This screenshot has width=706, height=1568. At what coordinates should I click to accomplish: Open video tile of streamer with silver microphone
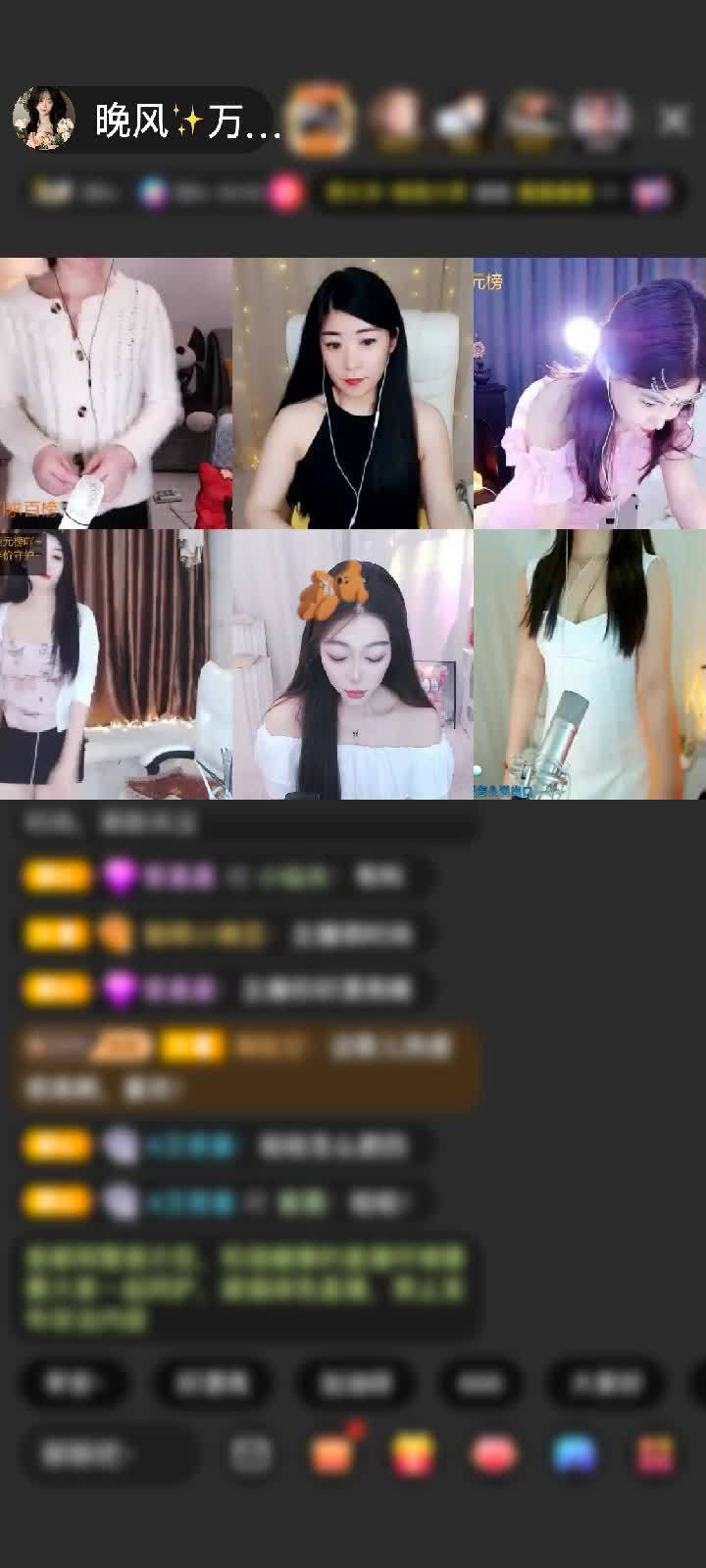pyautogui.click(x=589, y=664)
